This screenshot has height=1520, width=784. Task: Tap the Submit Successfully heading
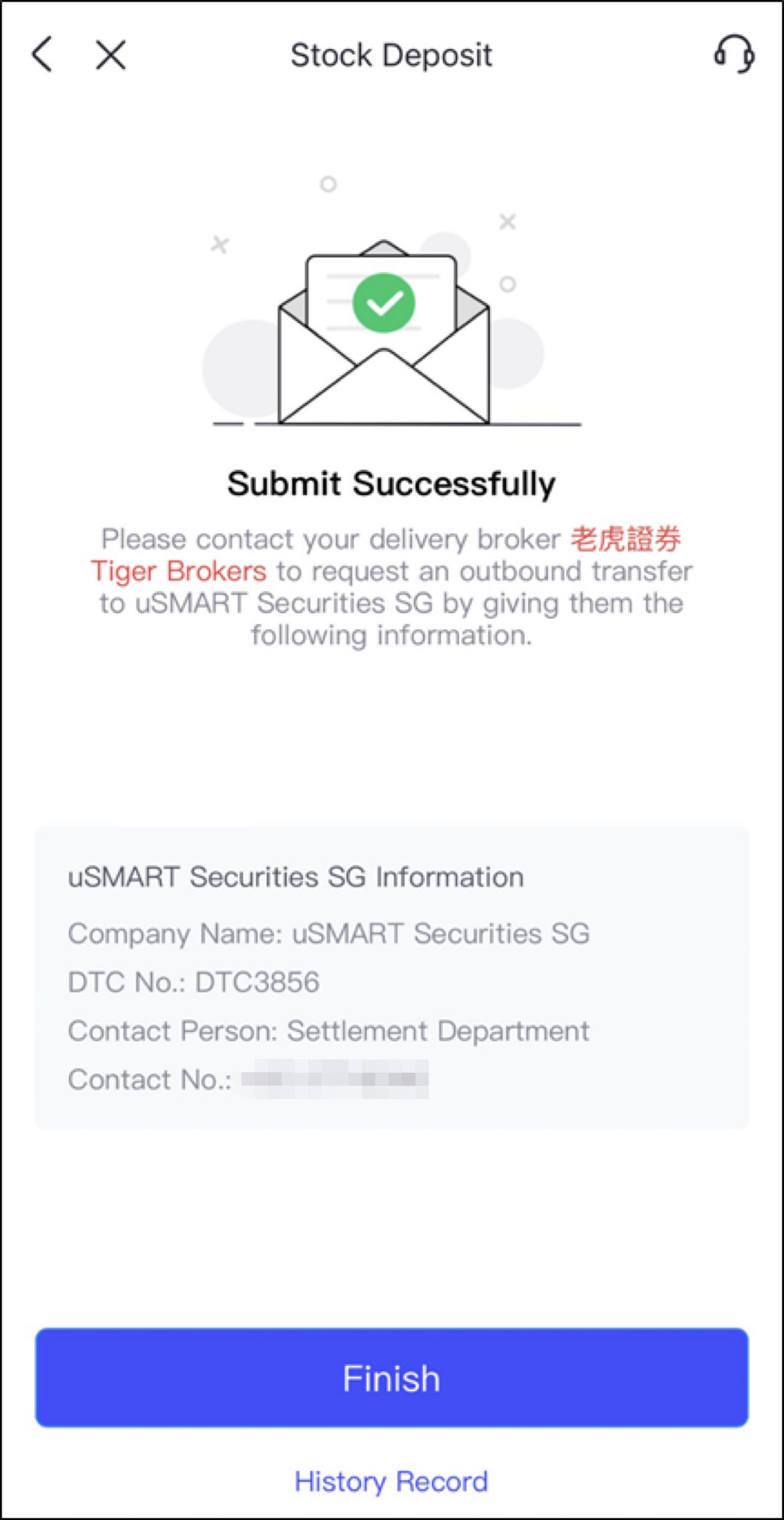tap(392, 483)
